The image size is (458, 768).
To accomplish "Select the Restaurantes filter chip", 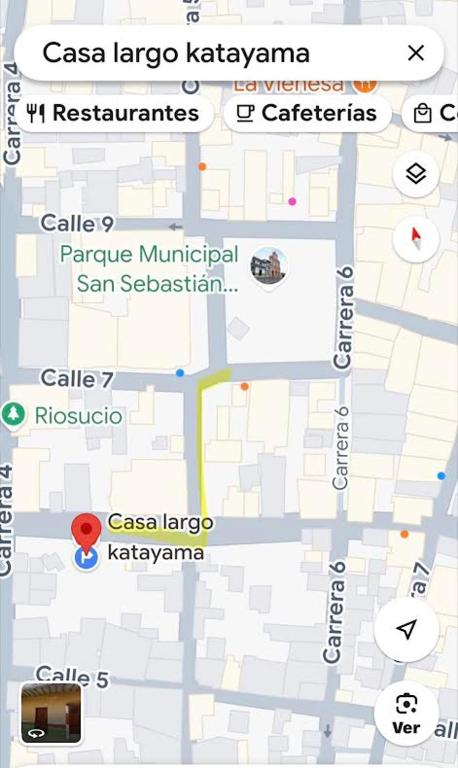I will point(114,113).
